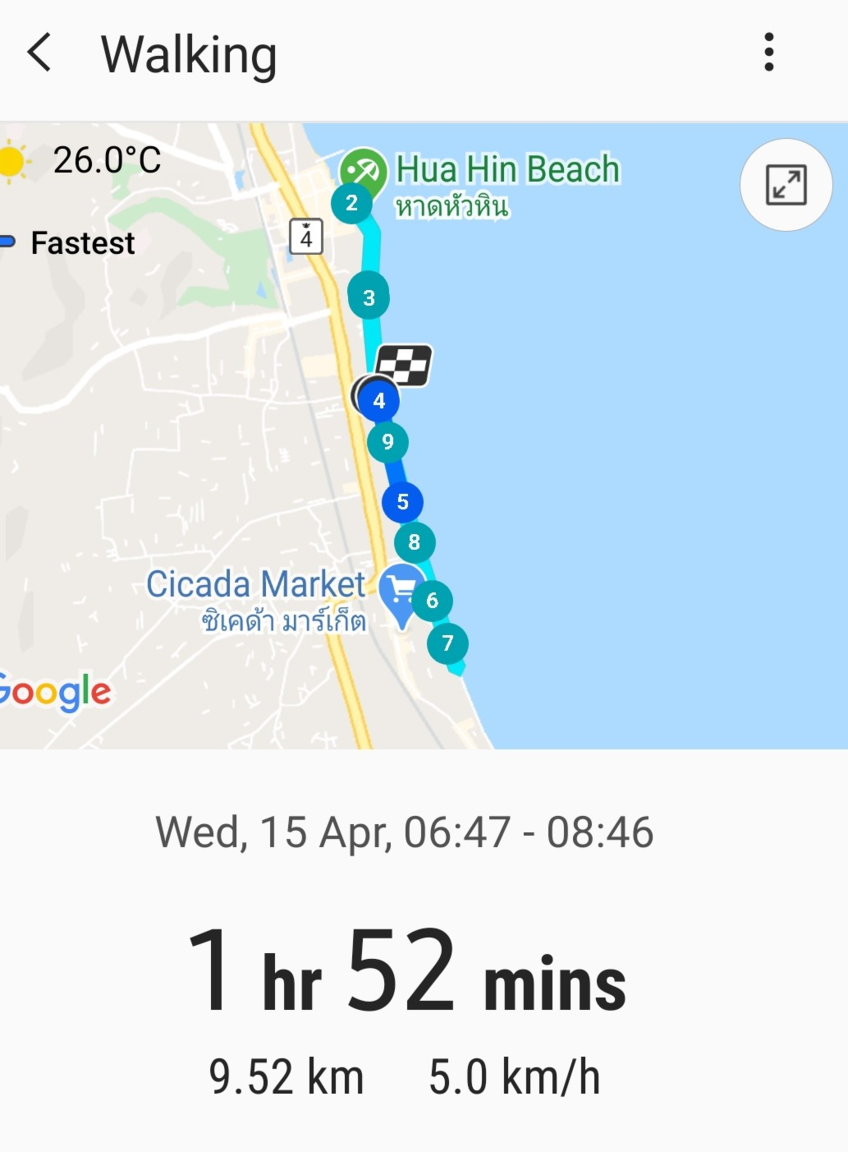Tap the Hua Hin Beach map marker
The image size is (848, 1152).
(363, 169)
